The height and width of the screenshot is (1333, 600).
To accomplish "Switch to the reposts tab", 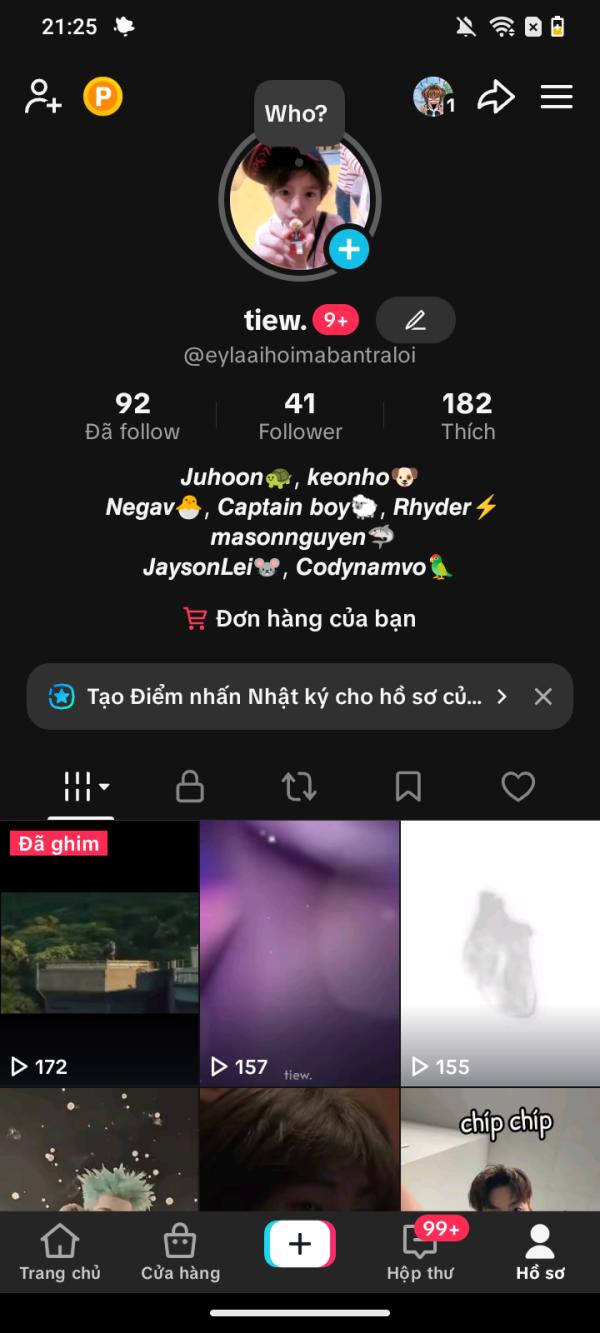I will (x=299, y=786).
